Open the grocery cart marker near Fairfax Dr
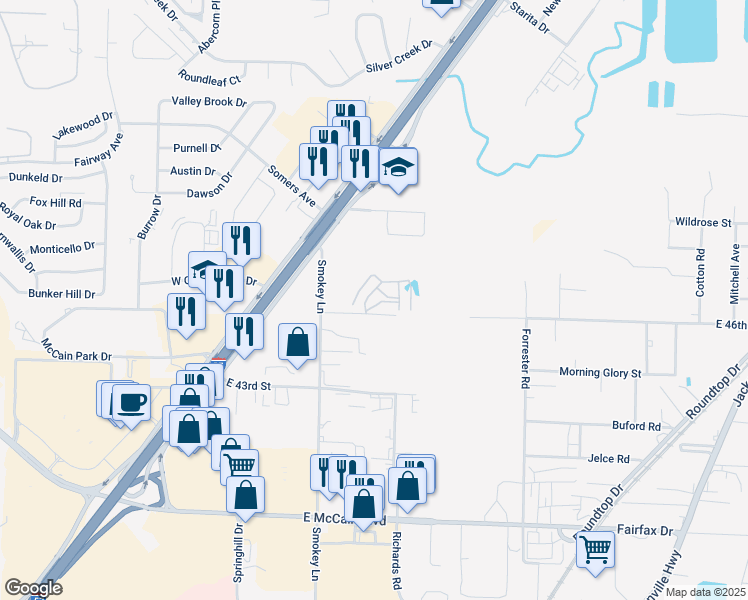This screenshot has height=600, width=748. (595, 549)
